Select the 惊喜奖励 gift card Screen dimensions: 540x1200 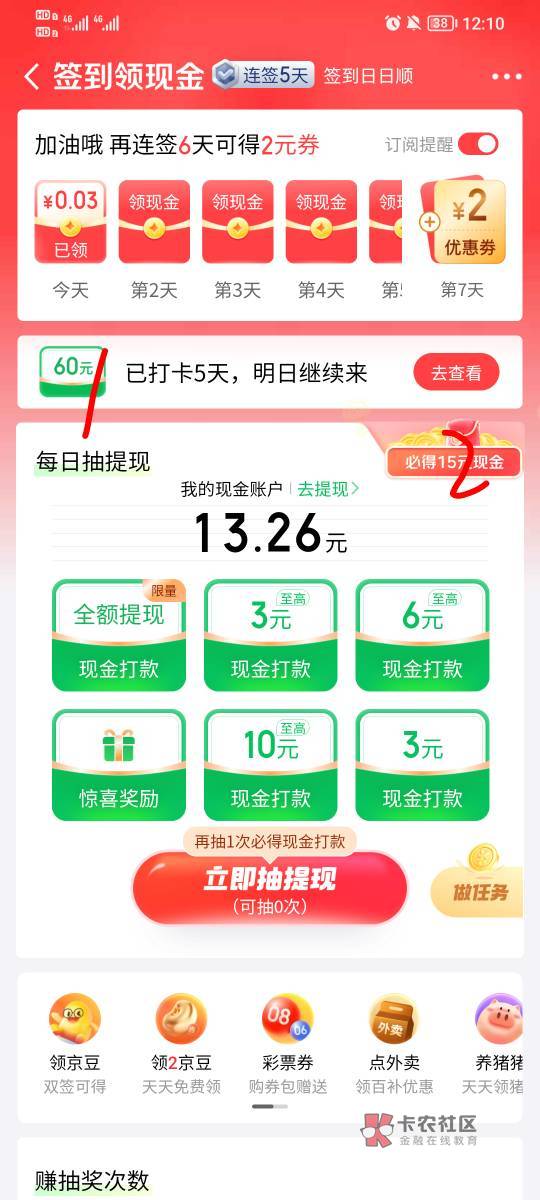pyautogui.click(x=119, y=764)
